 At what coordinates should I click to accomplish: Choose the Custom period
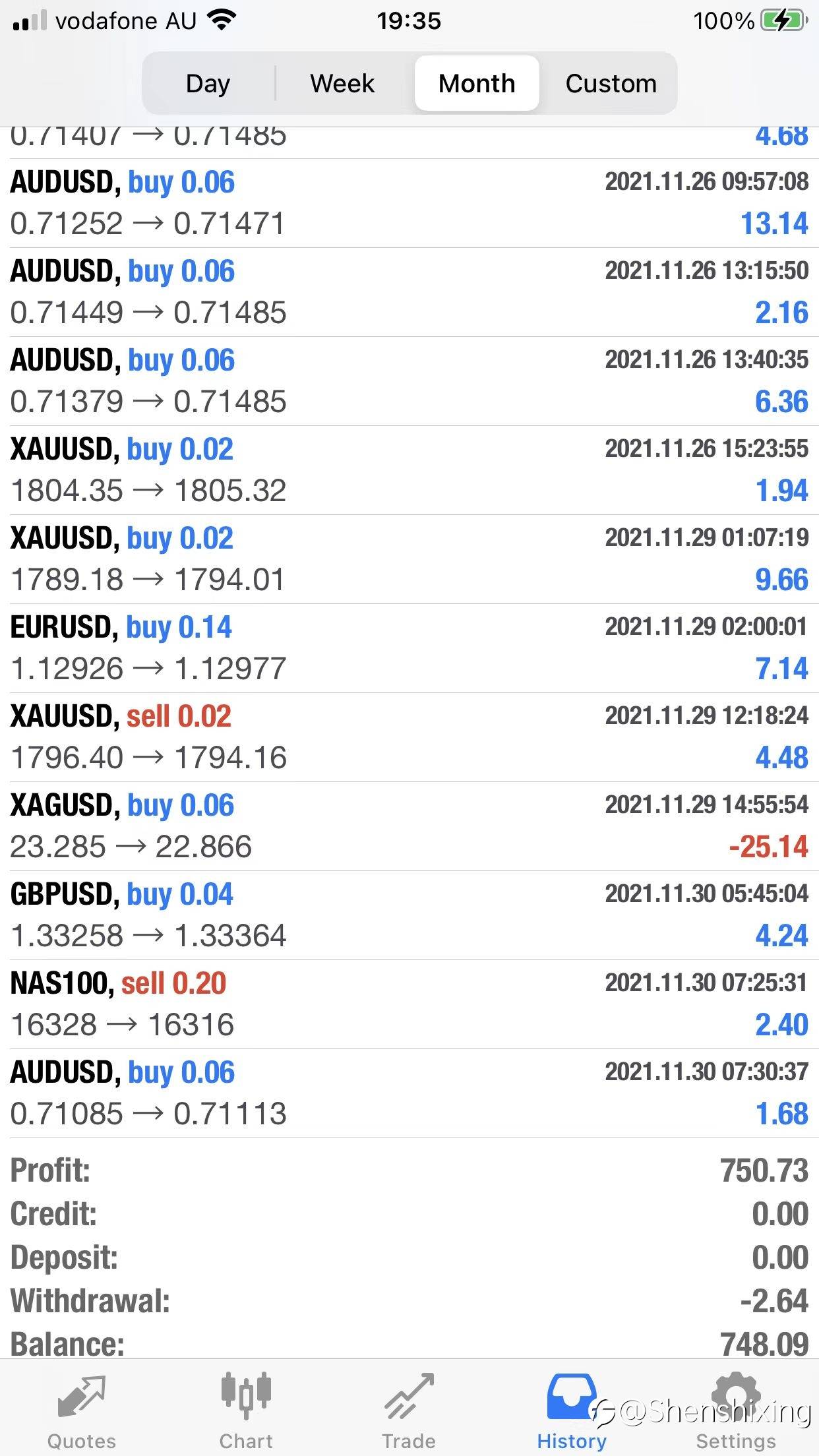(611, 84)
